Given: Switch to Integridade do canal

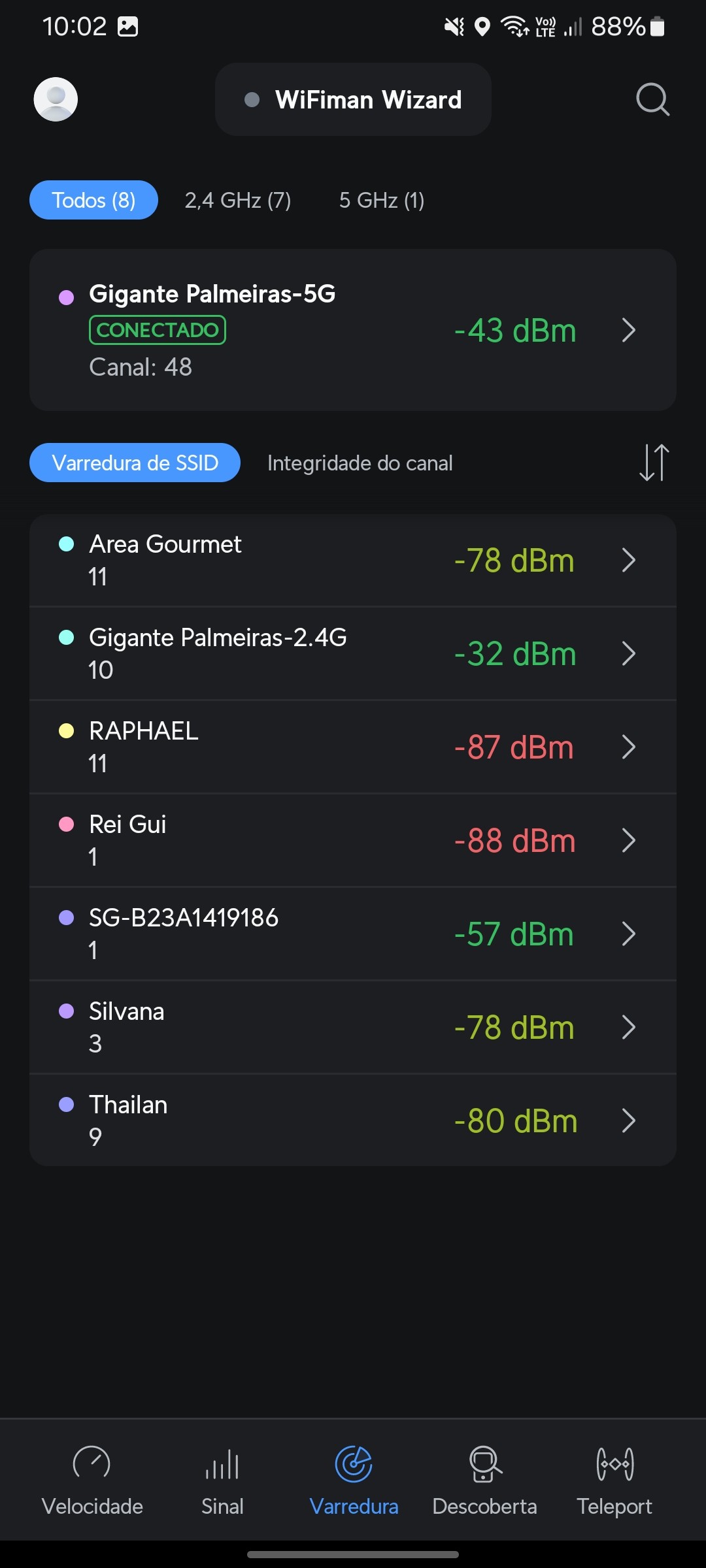Looking at the screenshot, I should pyautogui.click(x=360, y=463).
